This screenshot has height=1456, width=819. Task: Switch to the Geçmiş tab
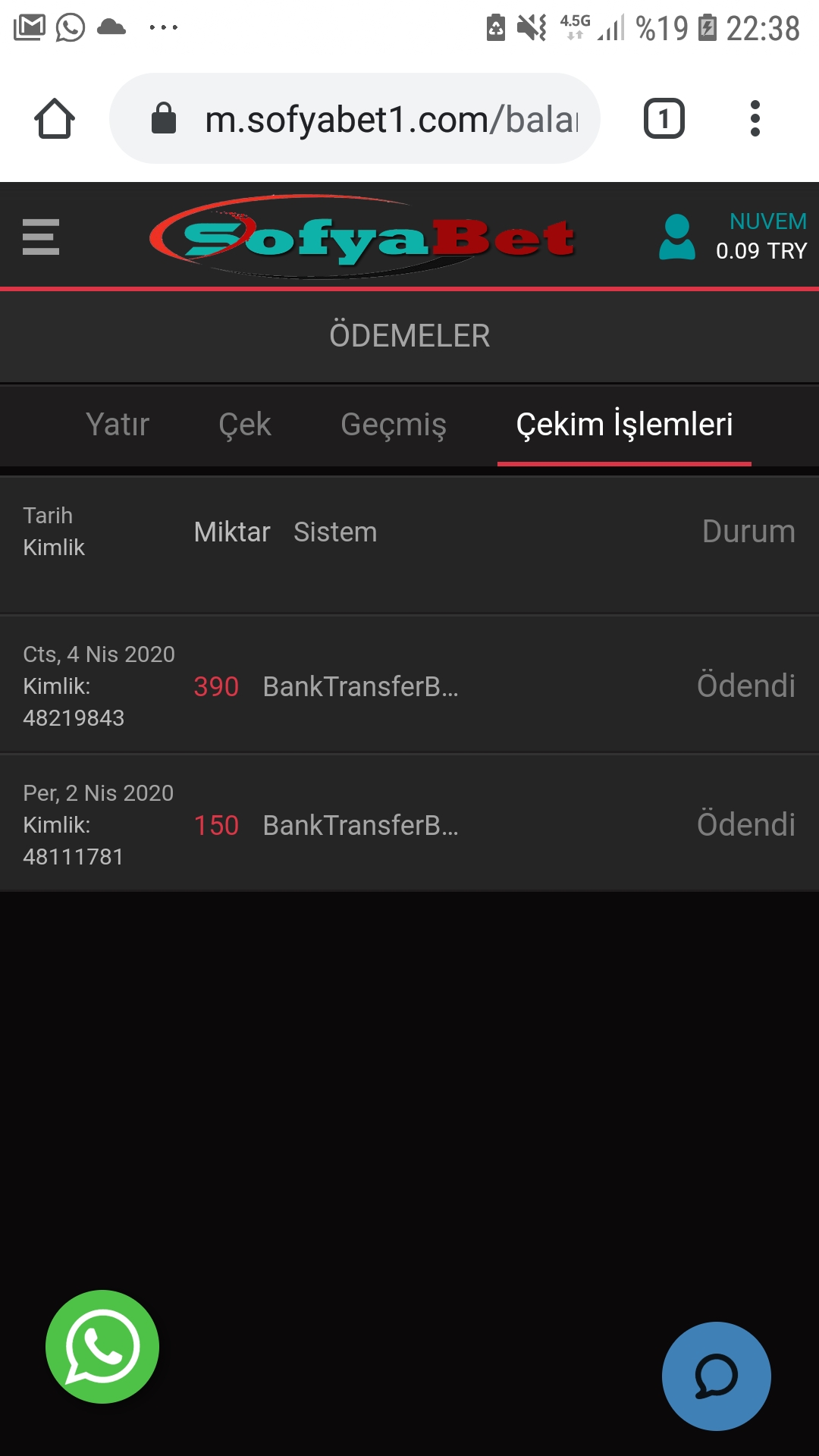click(x=394, y=425)
